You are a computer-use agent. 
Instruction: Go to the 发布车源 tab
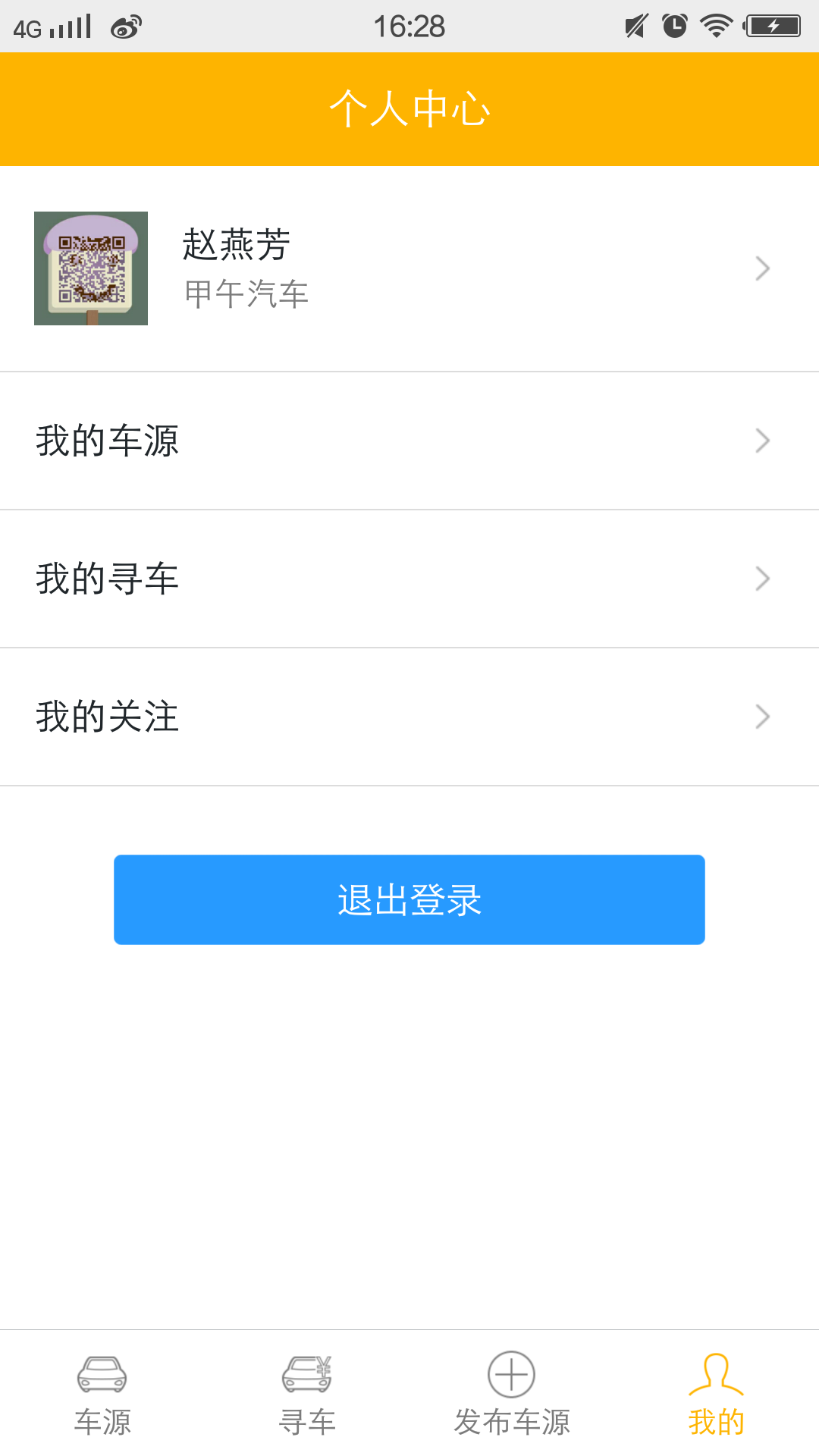(512, 1394)
